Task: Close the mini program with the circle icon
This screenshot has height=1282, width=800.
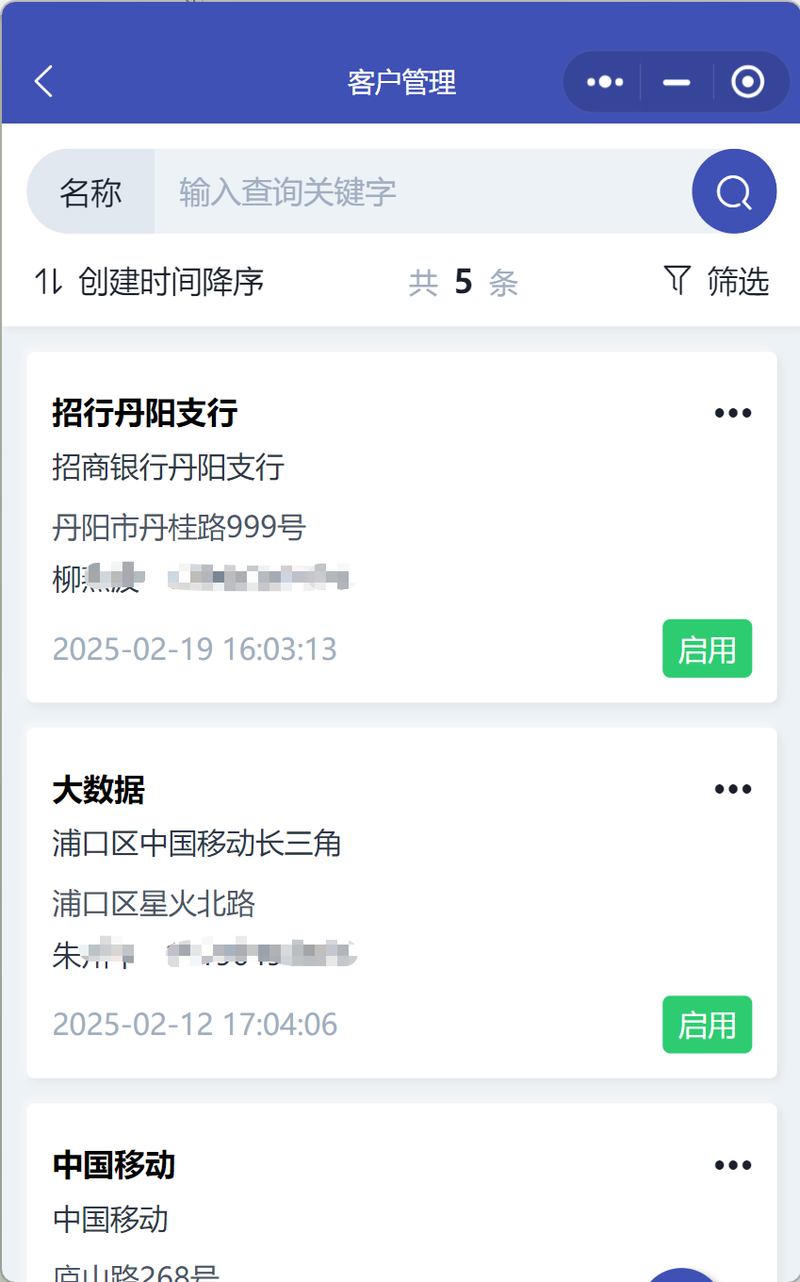Action: tap(748, 82)
